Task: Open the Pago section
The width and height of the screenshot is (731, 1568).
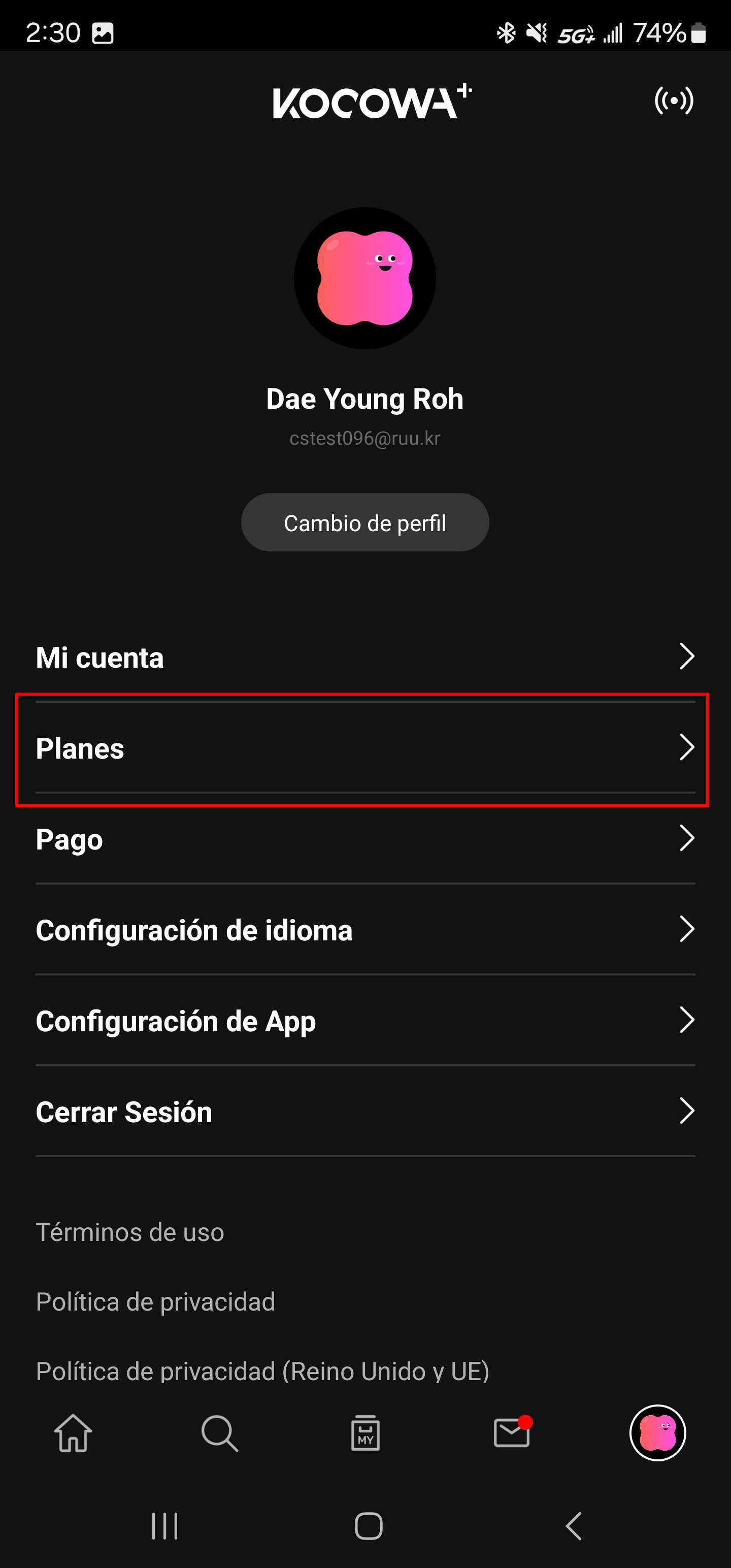Action: (365, 839)
